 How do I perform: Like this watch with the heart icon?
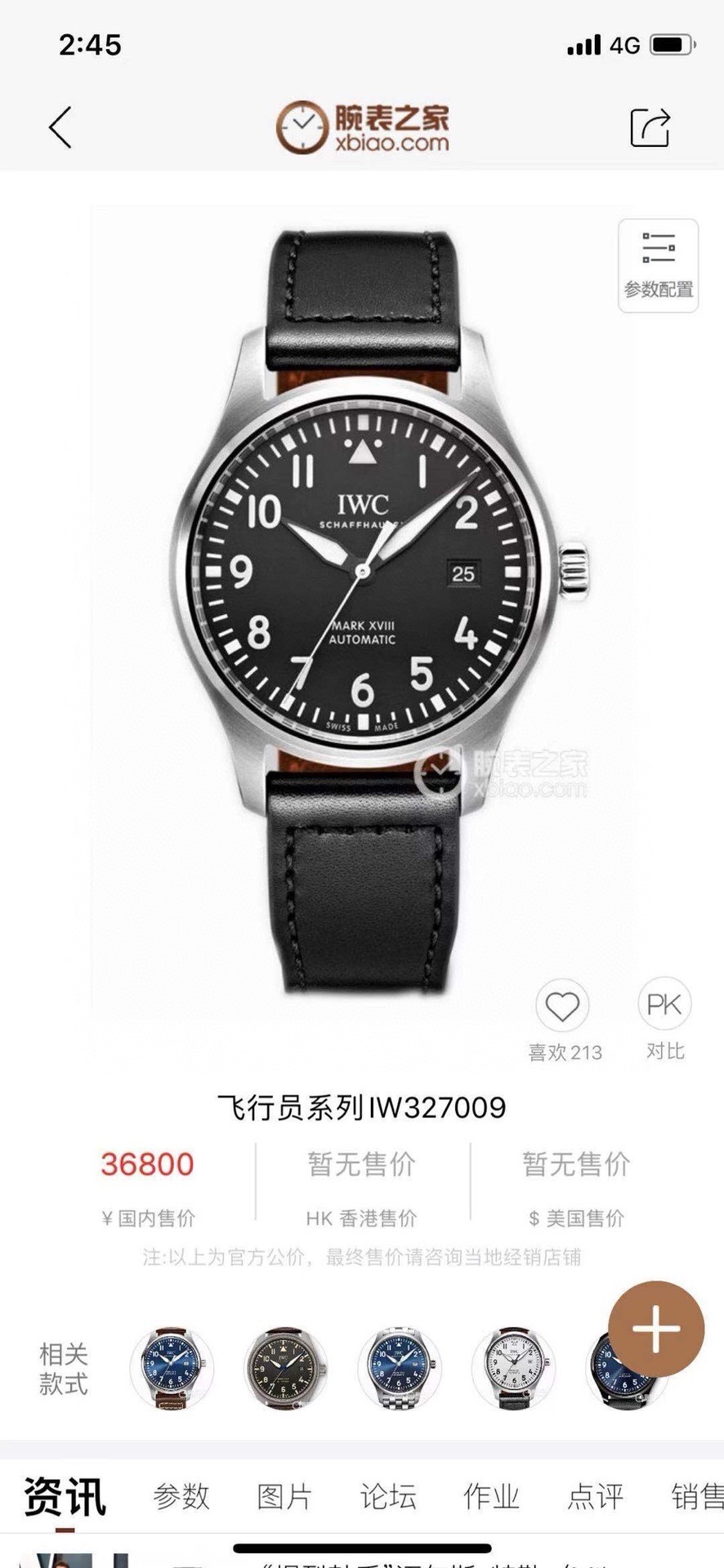coord(562,1006)
